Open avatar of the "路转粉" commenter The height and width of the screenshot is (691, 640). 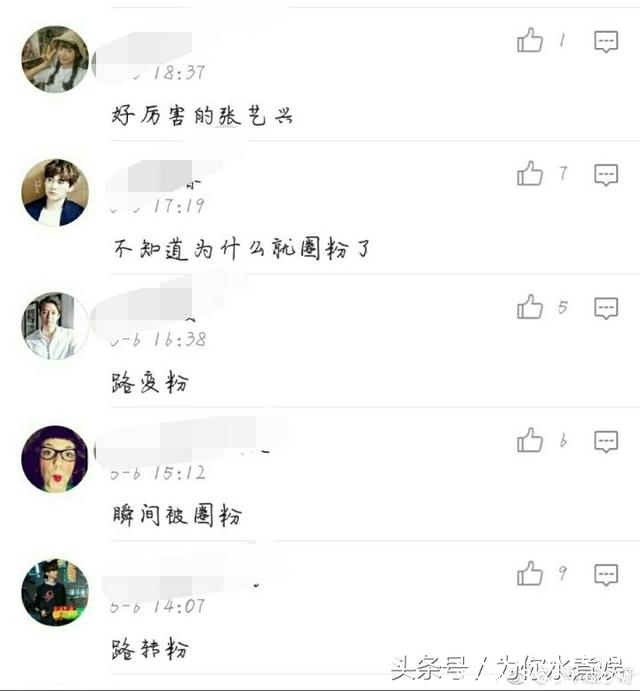pyautogui.click(x=55, y=592)
